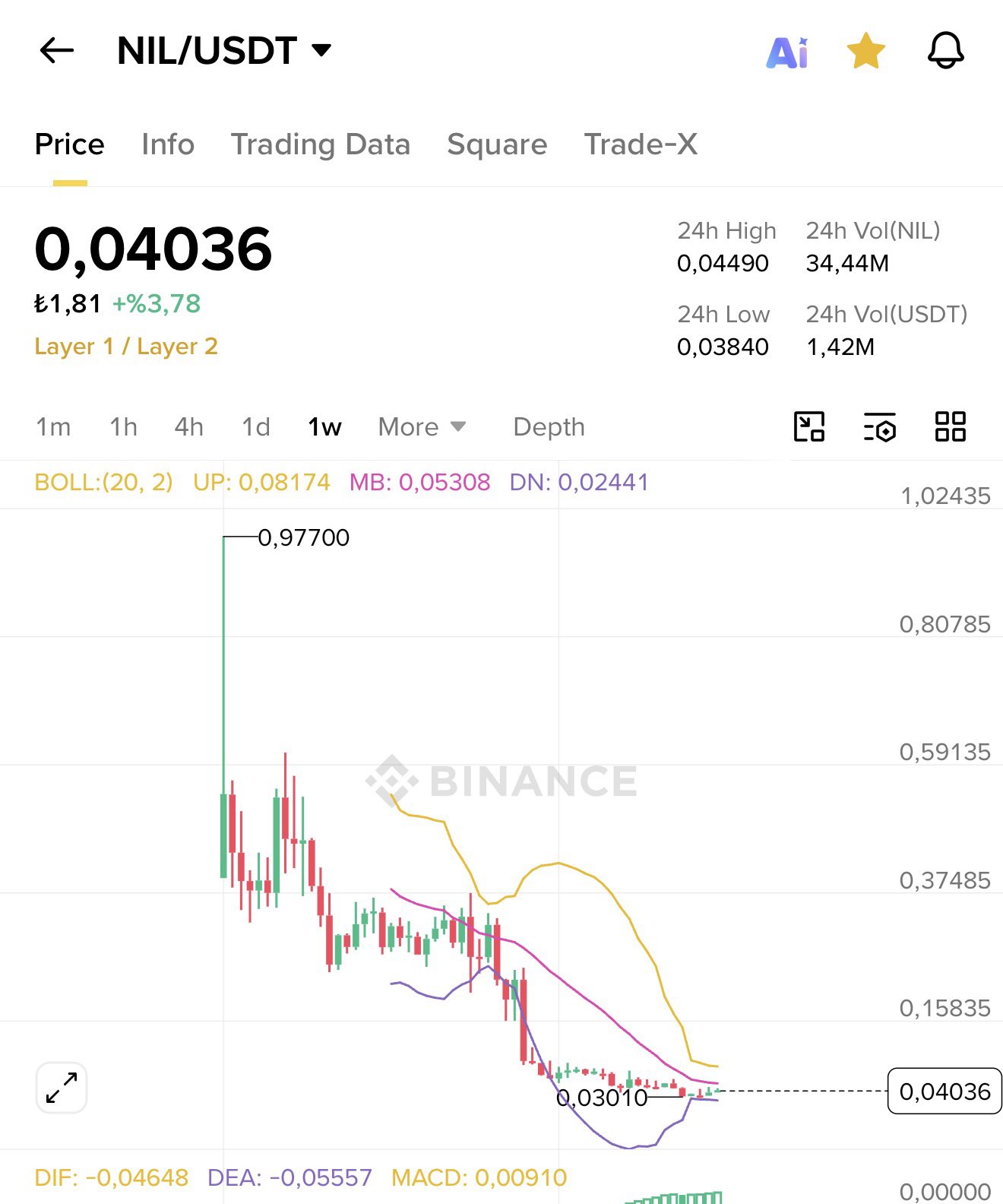Viewport: 1003px width, 1204px height.
Task: Expand the More intervals dropdown
Action: pyautogui.click(x=422, y=427)
